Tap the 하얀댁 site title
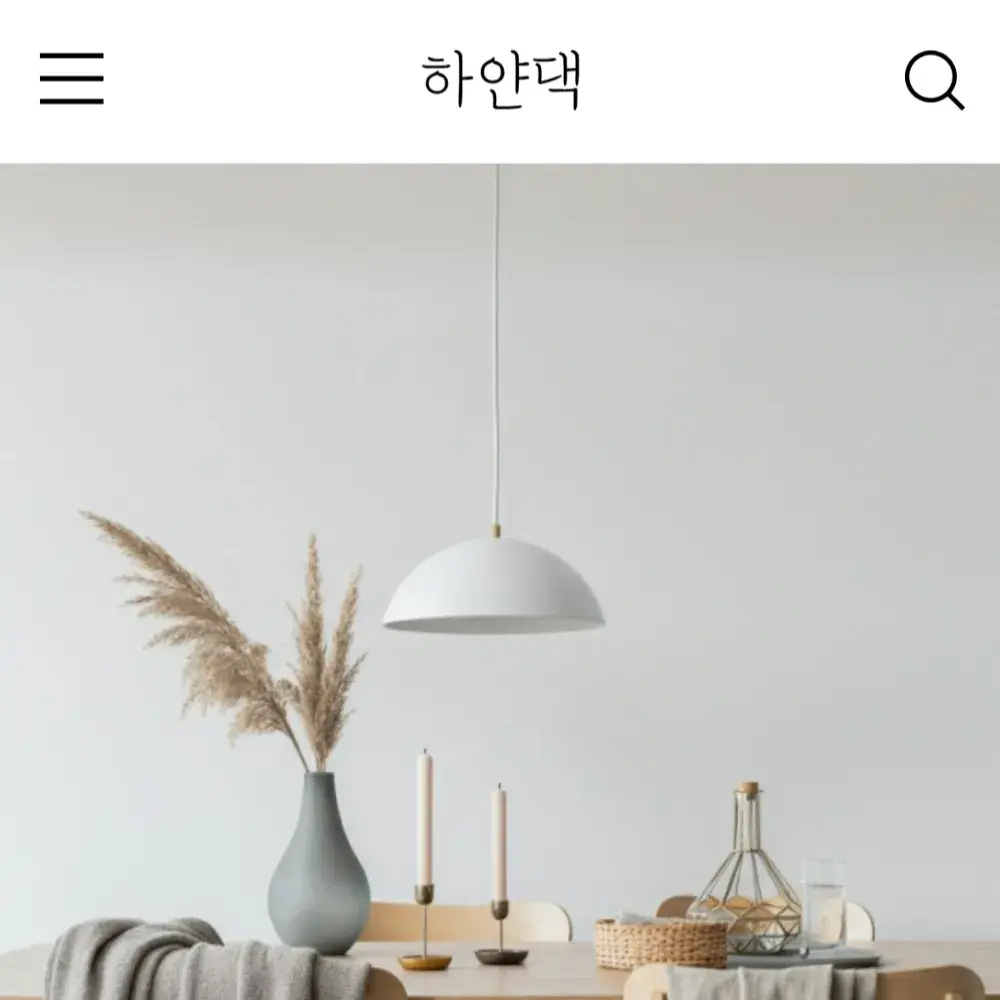 click(x=501, y=81)
